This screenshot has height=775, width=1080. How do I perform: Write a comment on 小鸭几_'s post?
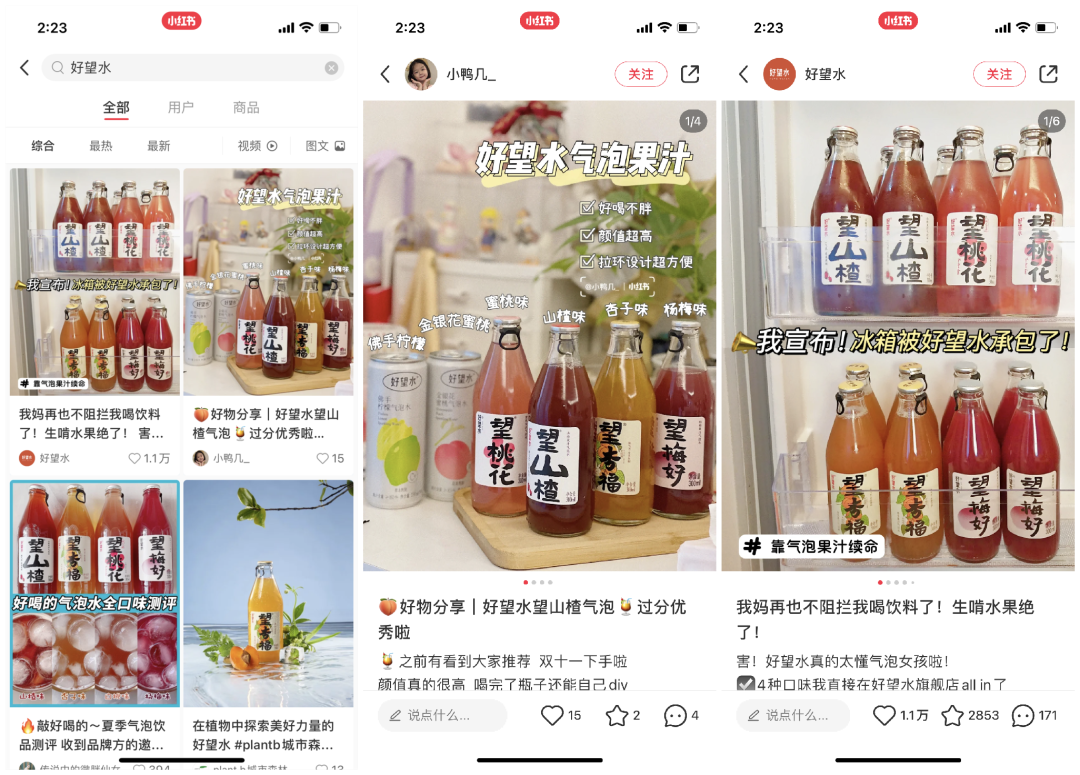pos(442,715)
